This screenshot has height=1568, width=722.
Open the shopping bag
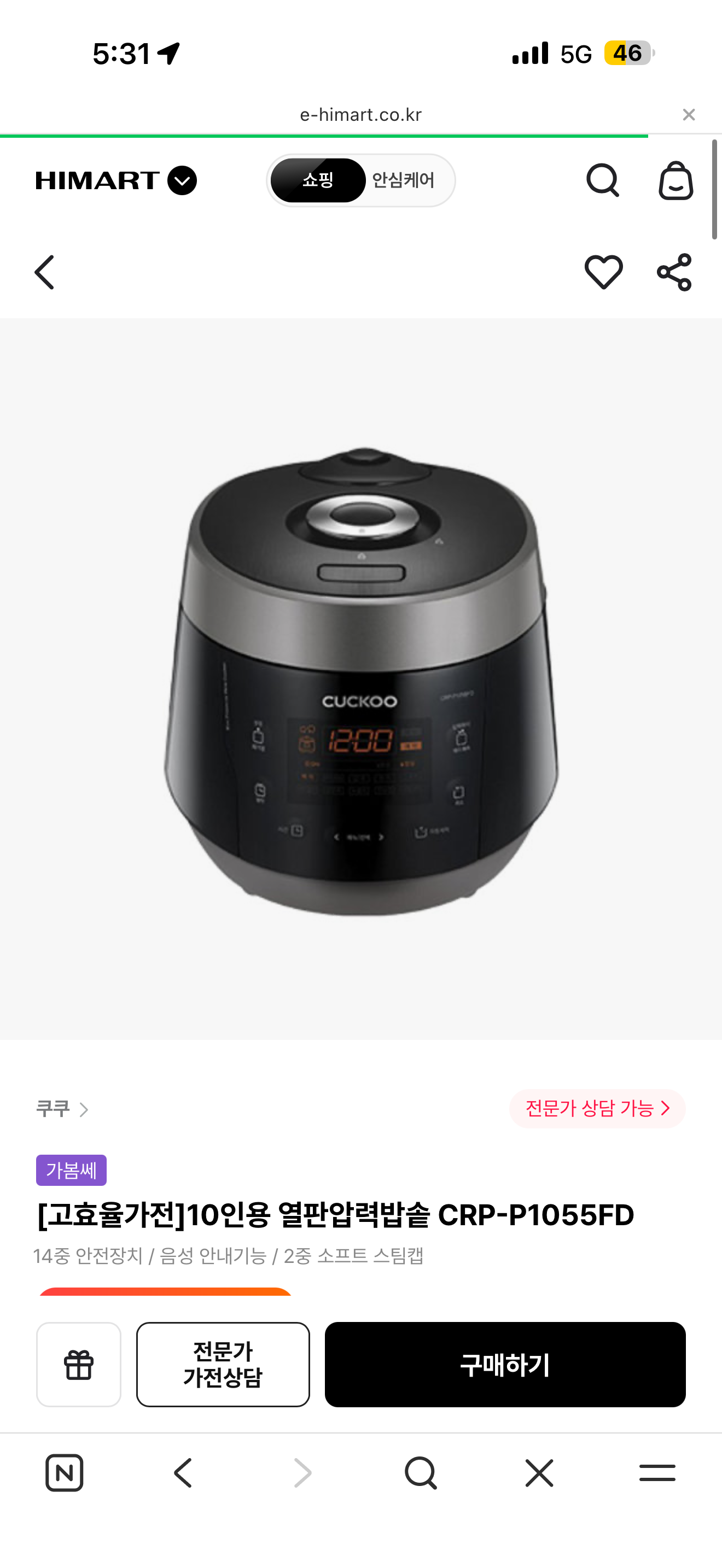[676, 180]
